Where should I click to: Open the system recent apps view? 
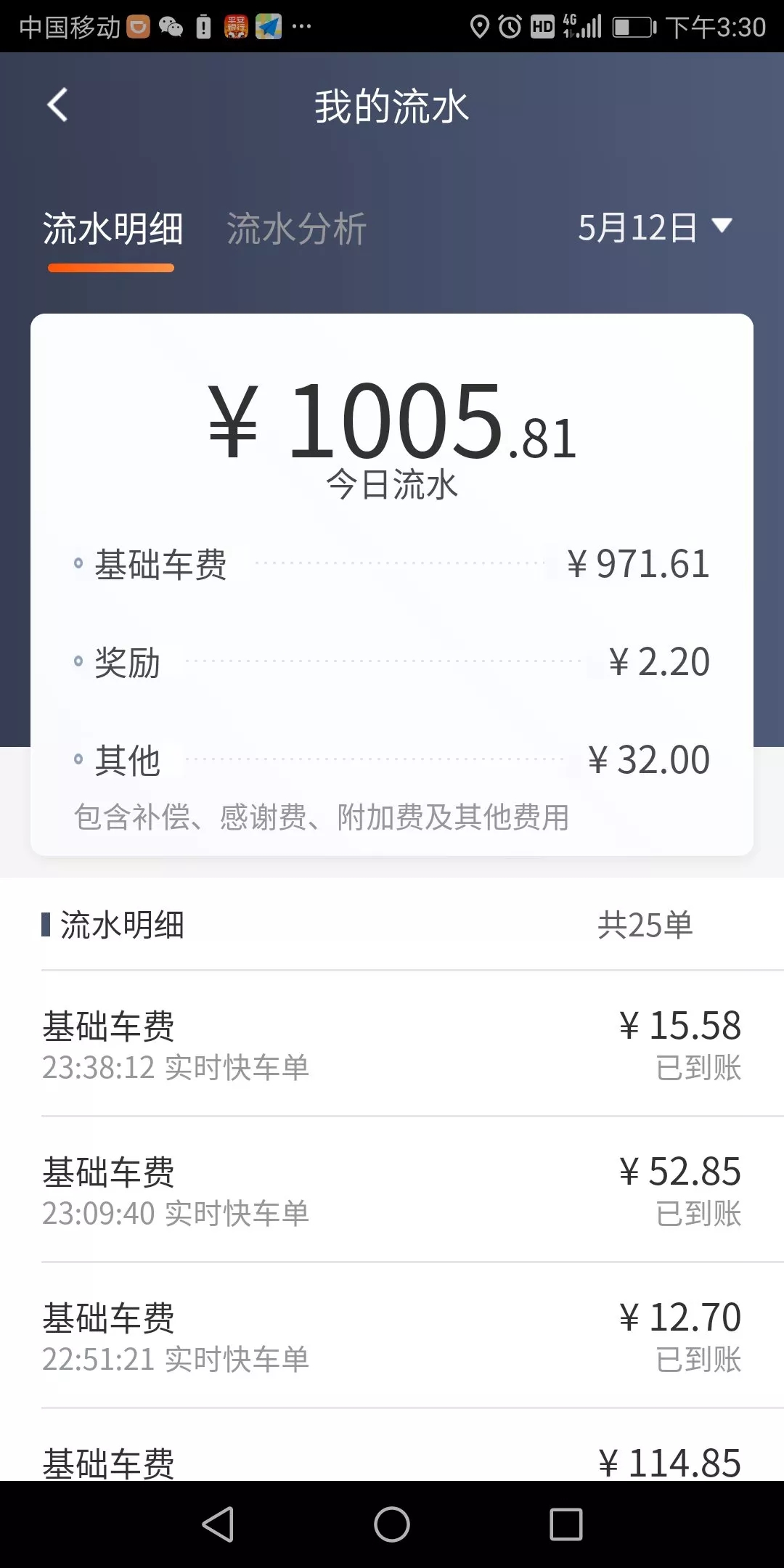point(565,1524)
